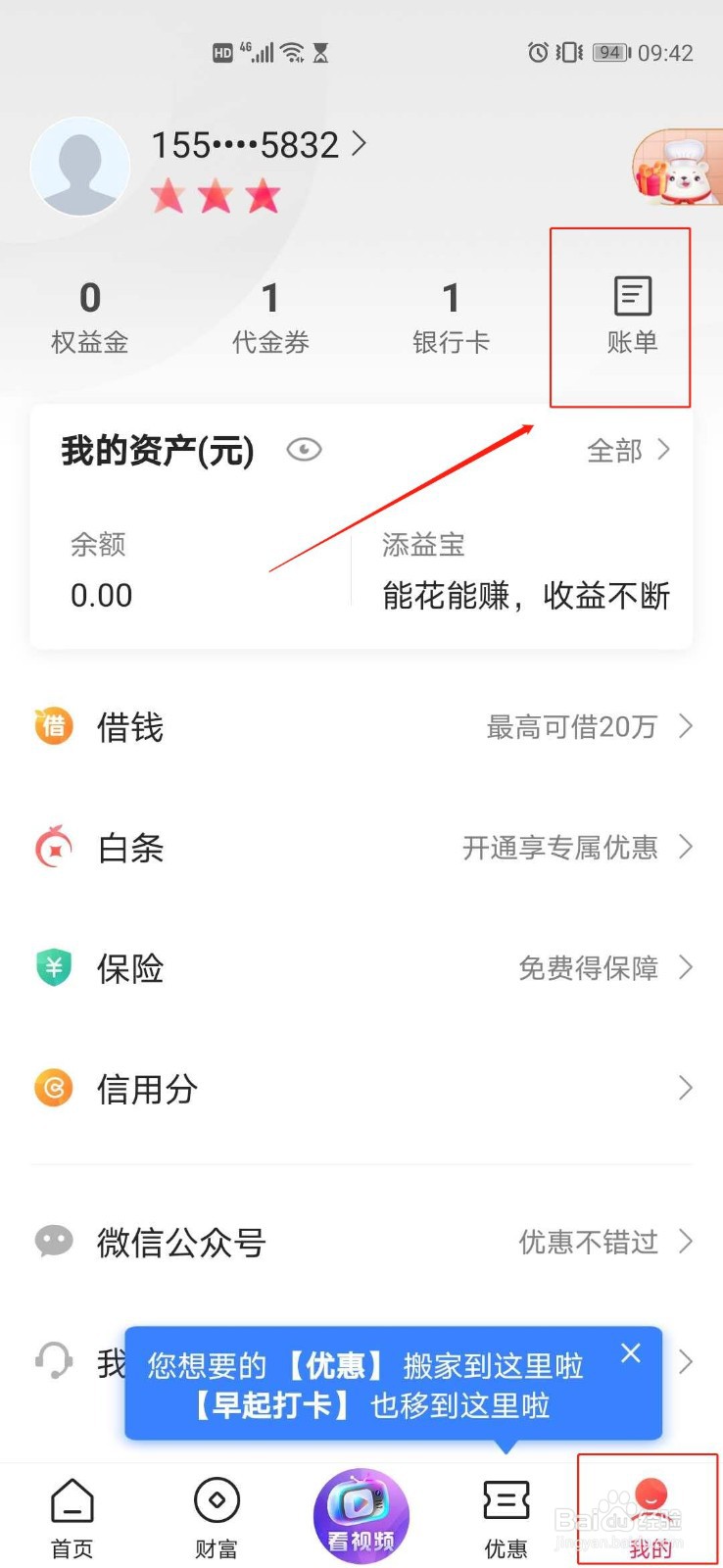Tap the star rating row under phone number
This screenshot has height=1568, width=723.
[x=216, y=195]
